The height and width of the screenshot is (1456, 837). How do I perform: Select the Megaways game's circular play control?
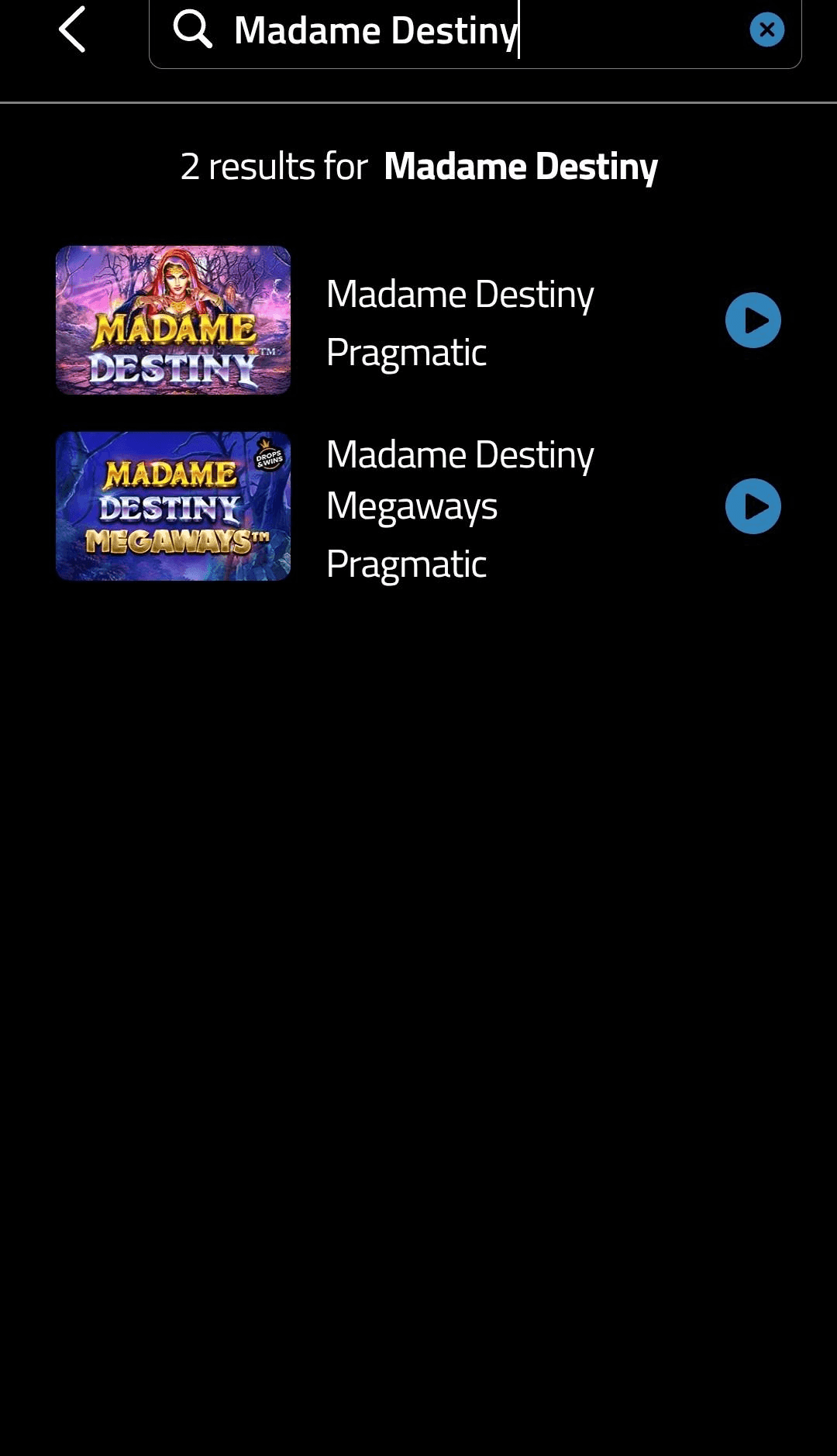[753, 507]
